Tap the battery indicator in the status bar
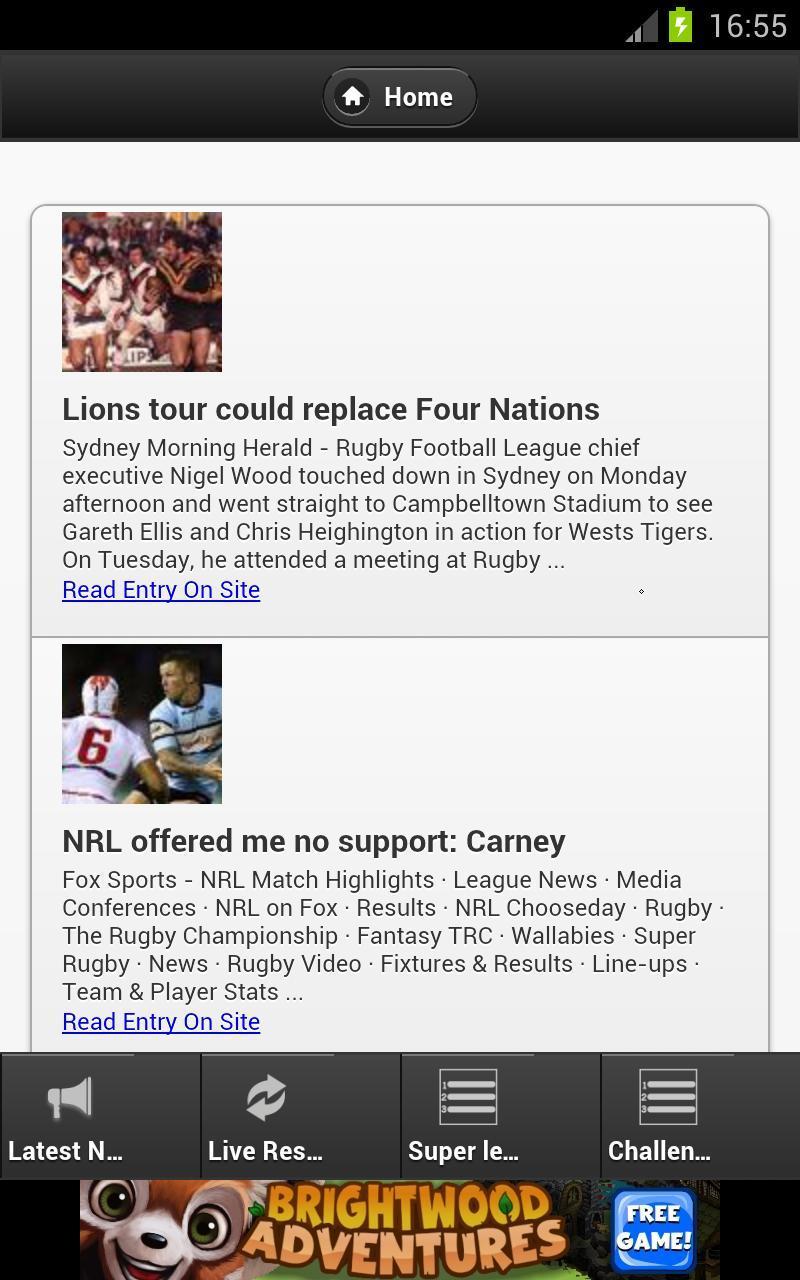This screenshot has height=1280, width=800. pos(679,25)
